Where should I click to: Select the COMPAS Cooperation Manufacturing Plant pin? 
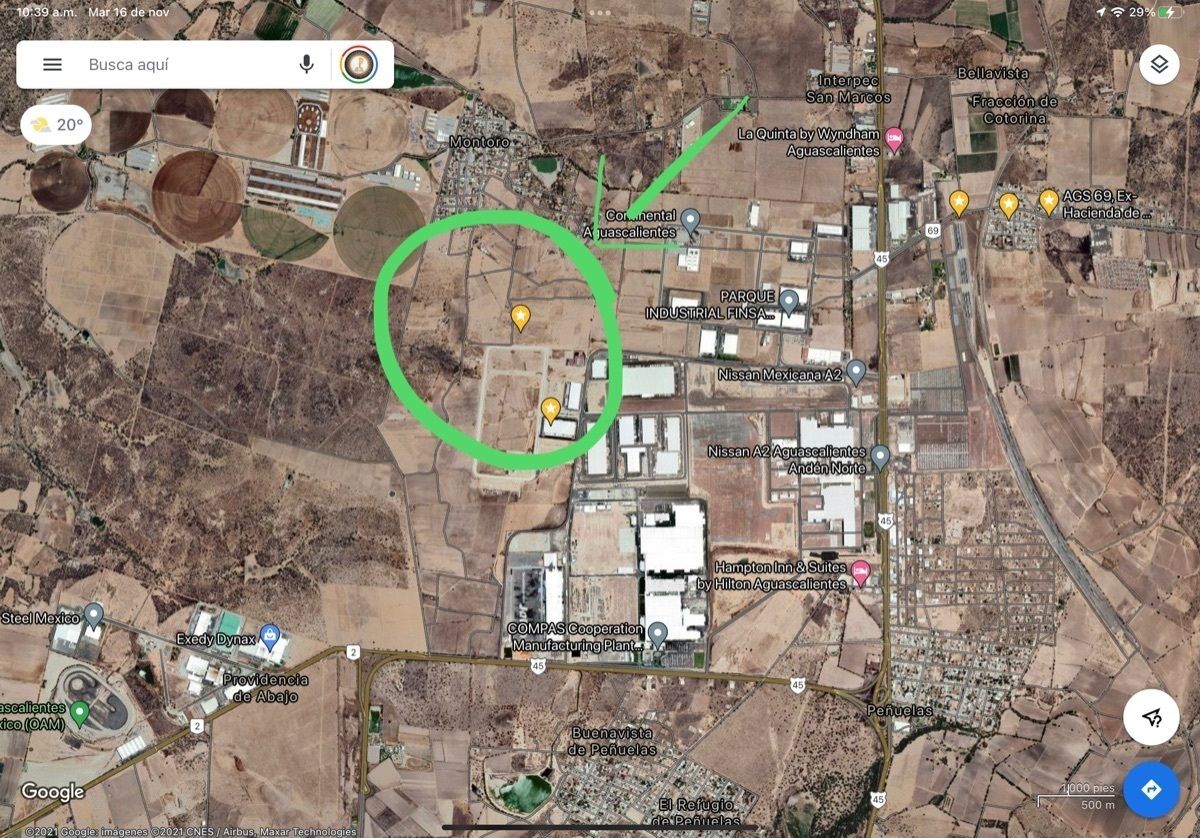(x=657, y=633)
